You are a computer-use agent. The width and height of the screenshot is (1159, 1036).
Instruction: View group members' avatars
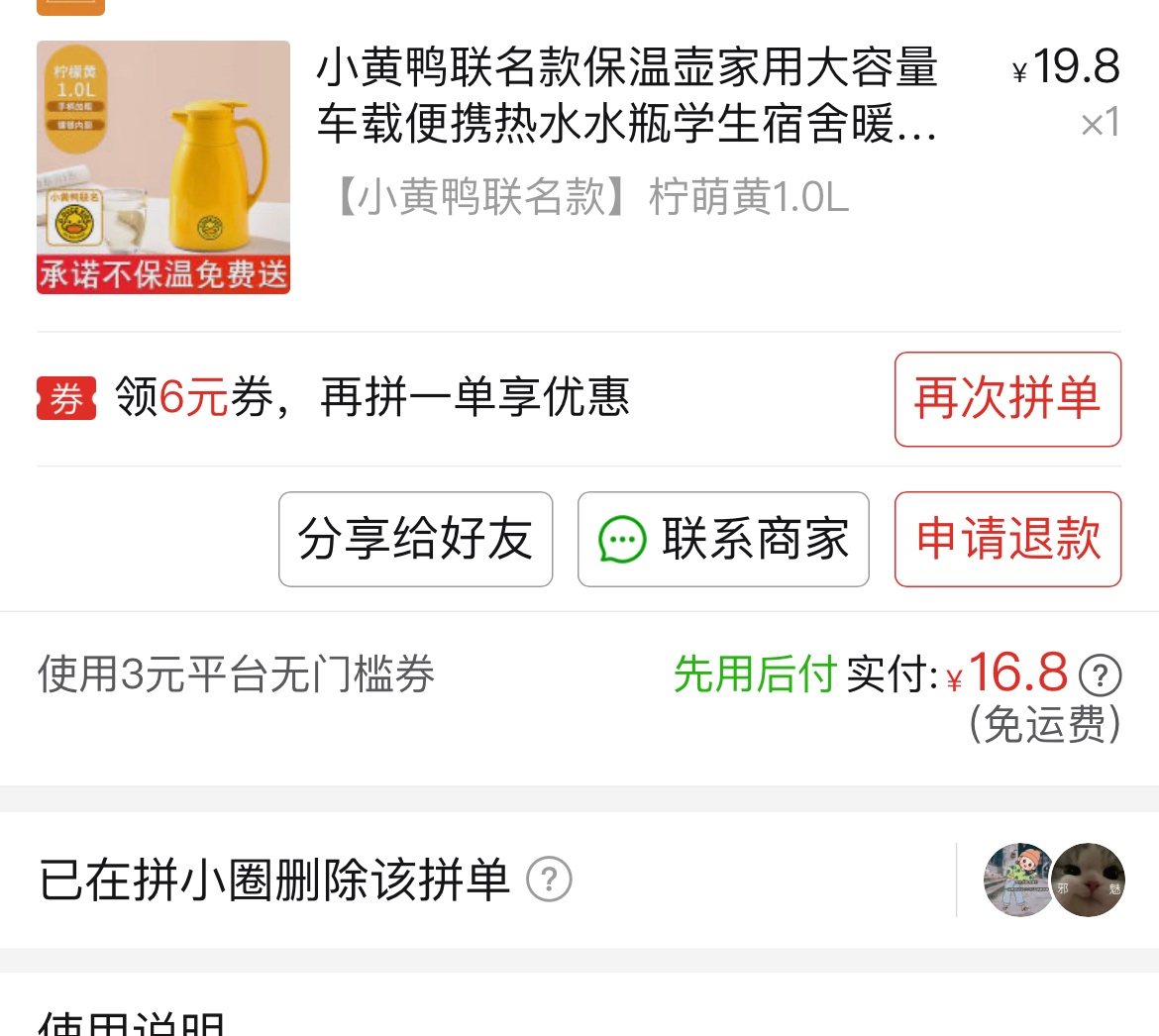1053,880
